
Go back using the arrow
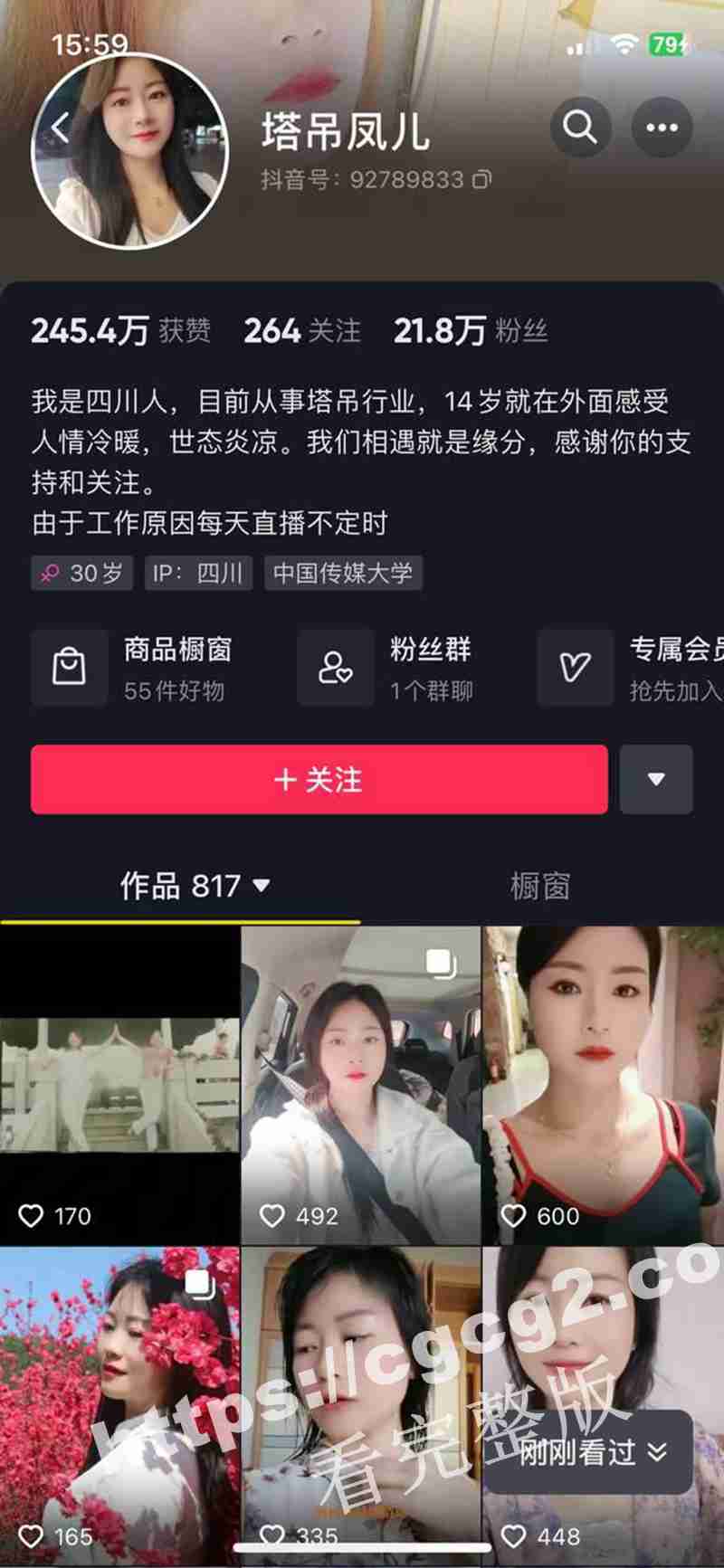pyautogui.click(x=60, y=128)
